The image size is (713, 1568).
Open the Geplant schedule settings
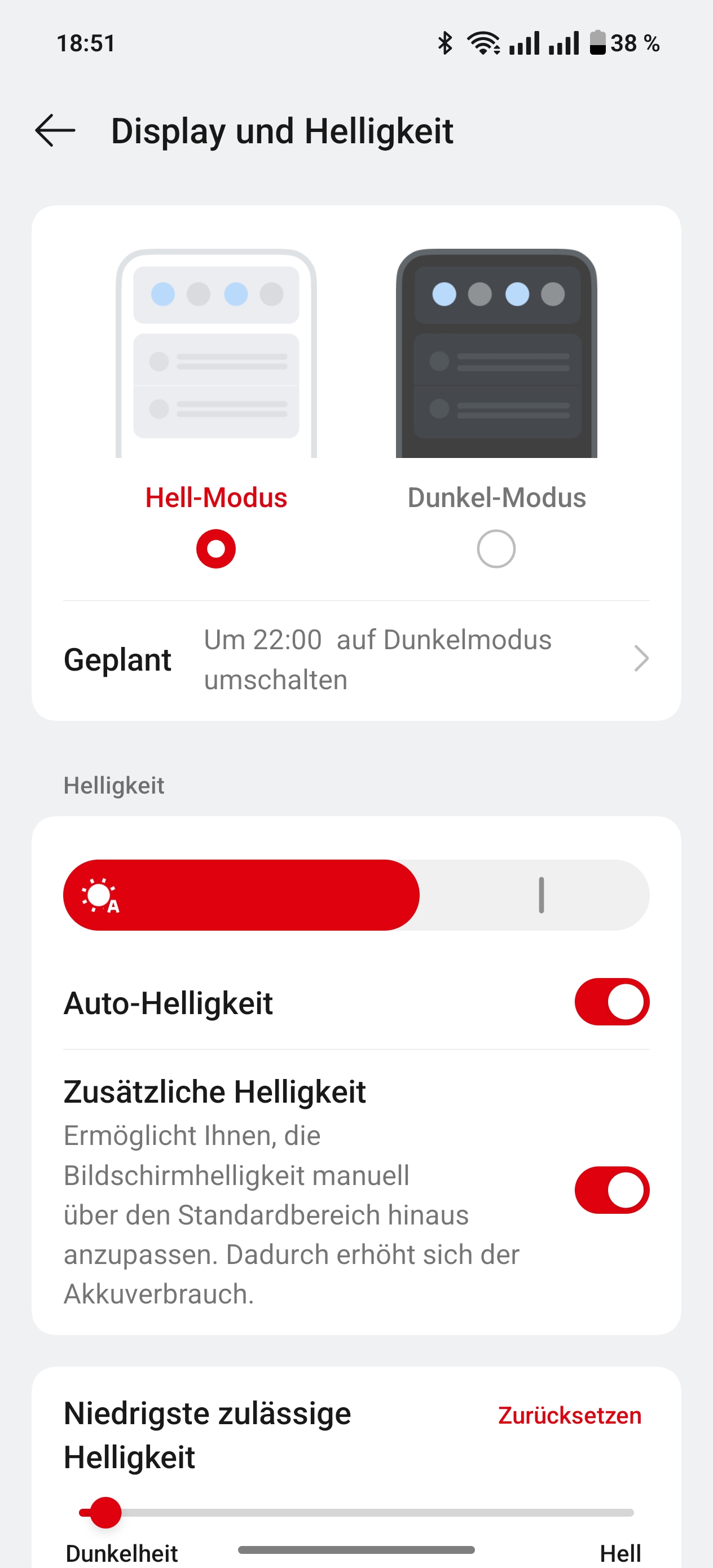point(356,660)
